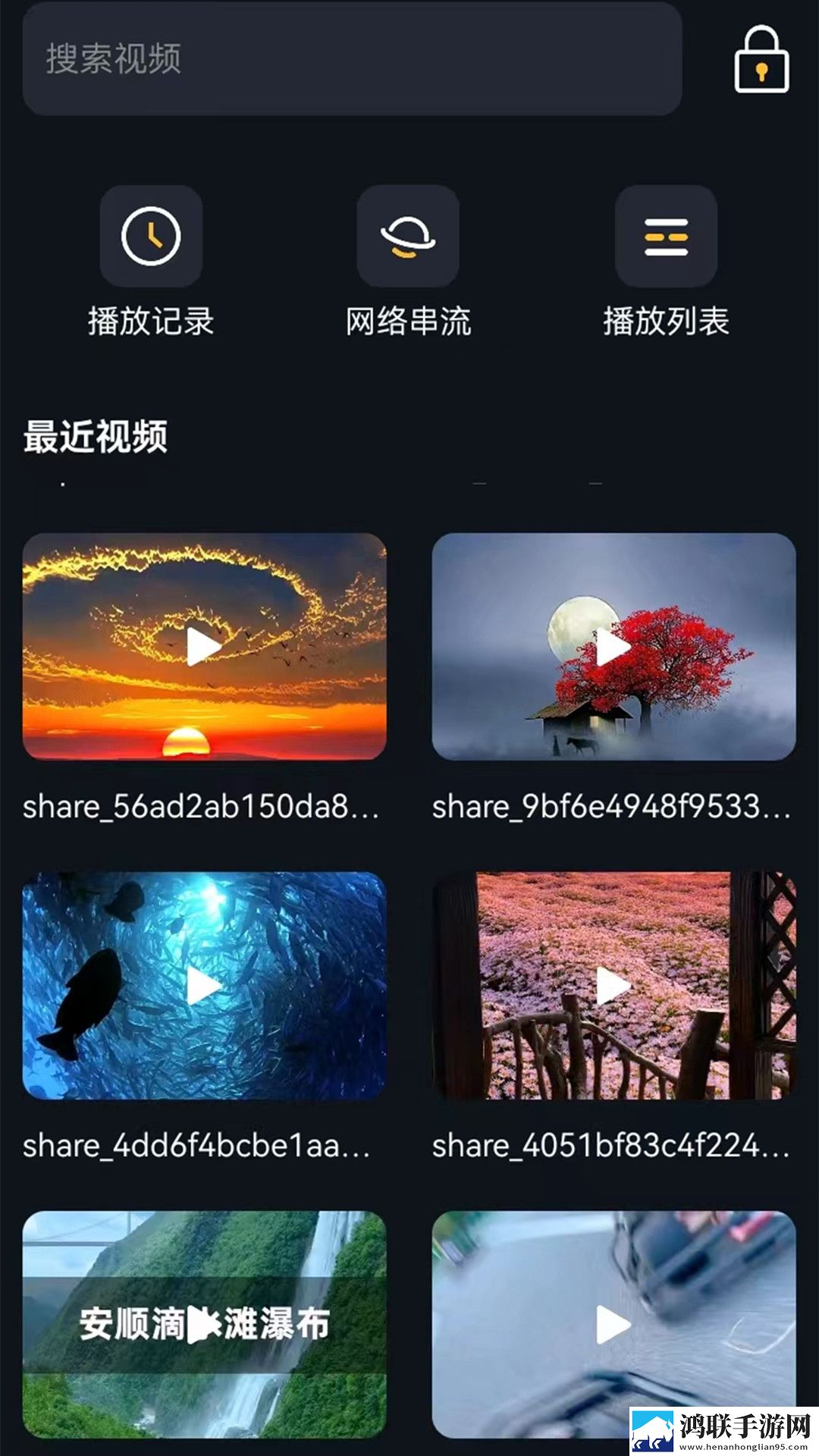Viewport: 819px width, 1456px height.
Task: Play the video share_56ad2ab150da8
Action: point(205,647)
